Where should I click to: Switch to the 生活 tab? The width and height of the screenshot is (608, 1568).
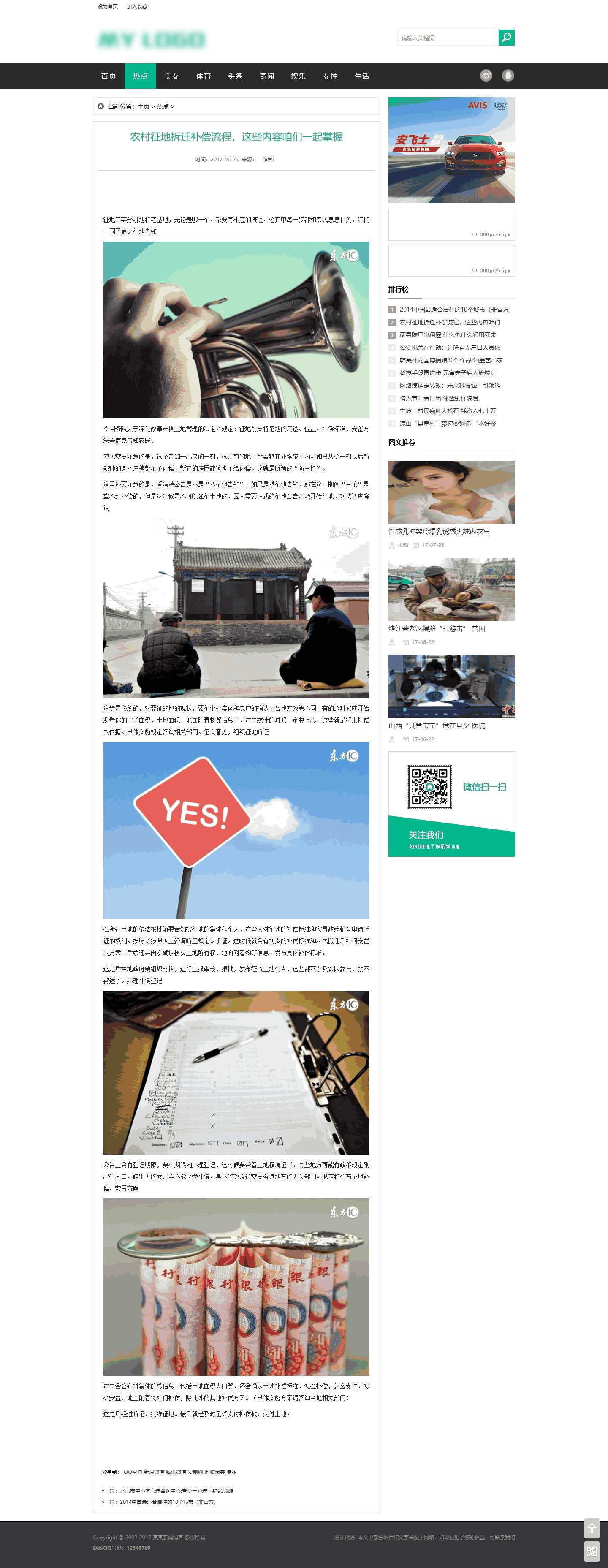coord(361,76)
